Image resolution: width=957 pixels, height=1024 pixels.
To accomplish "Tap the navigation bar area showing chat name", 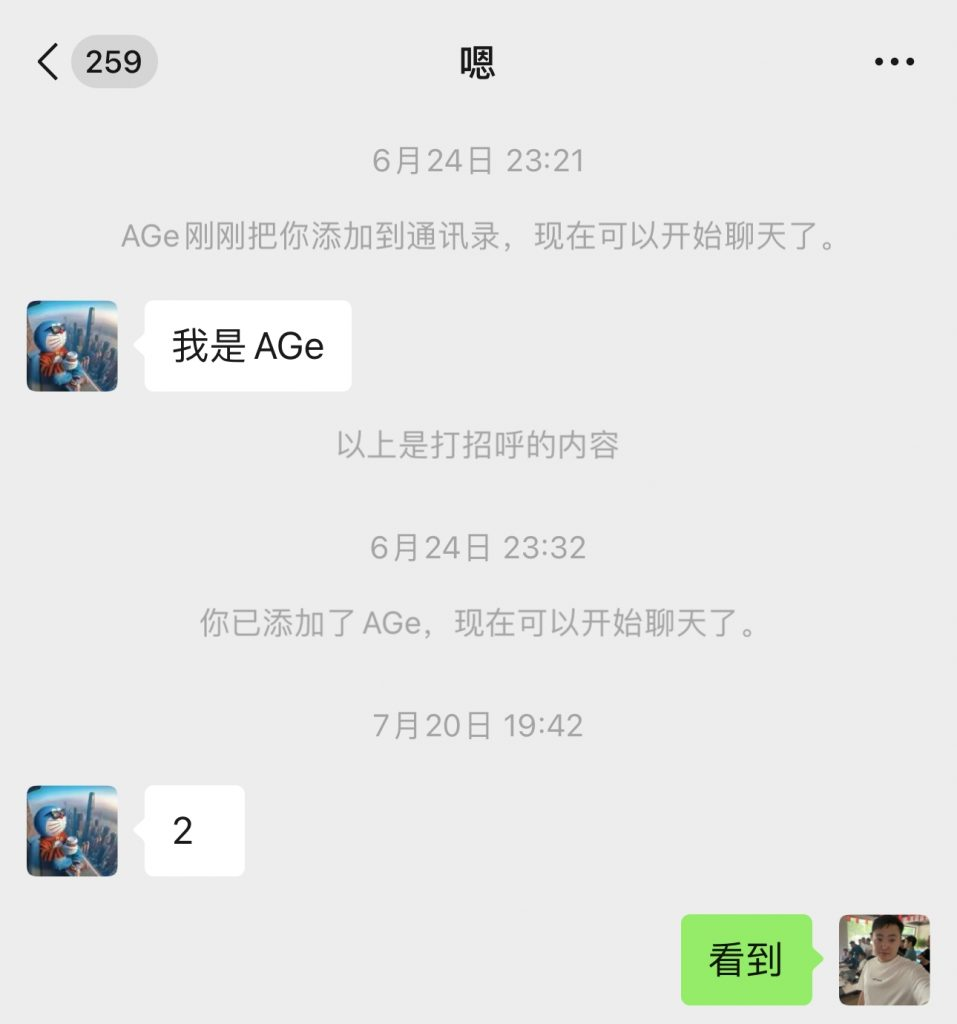I will tap(477, 60).
